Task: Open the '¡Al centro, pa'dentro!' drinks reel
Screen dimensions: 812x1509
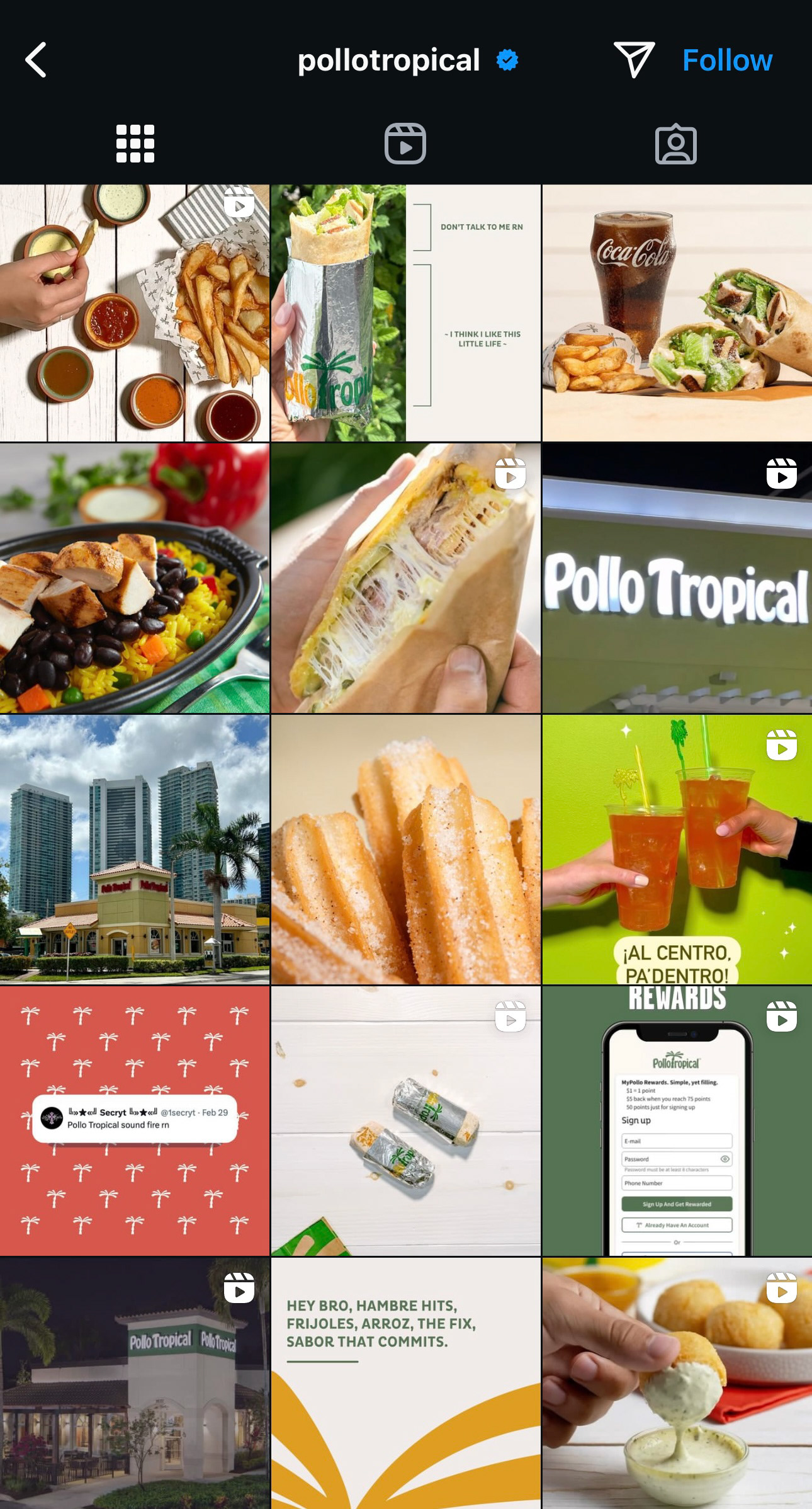Action: point(677,849)
